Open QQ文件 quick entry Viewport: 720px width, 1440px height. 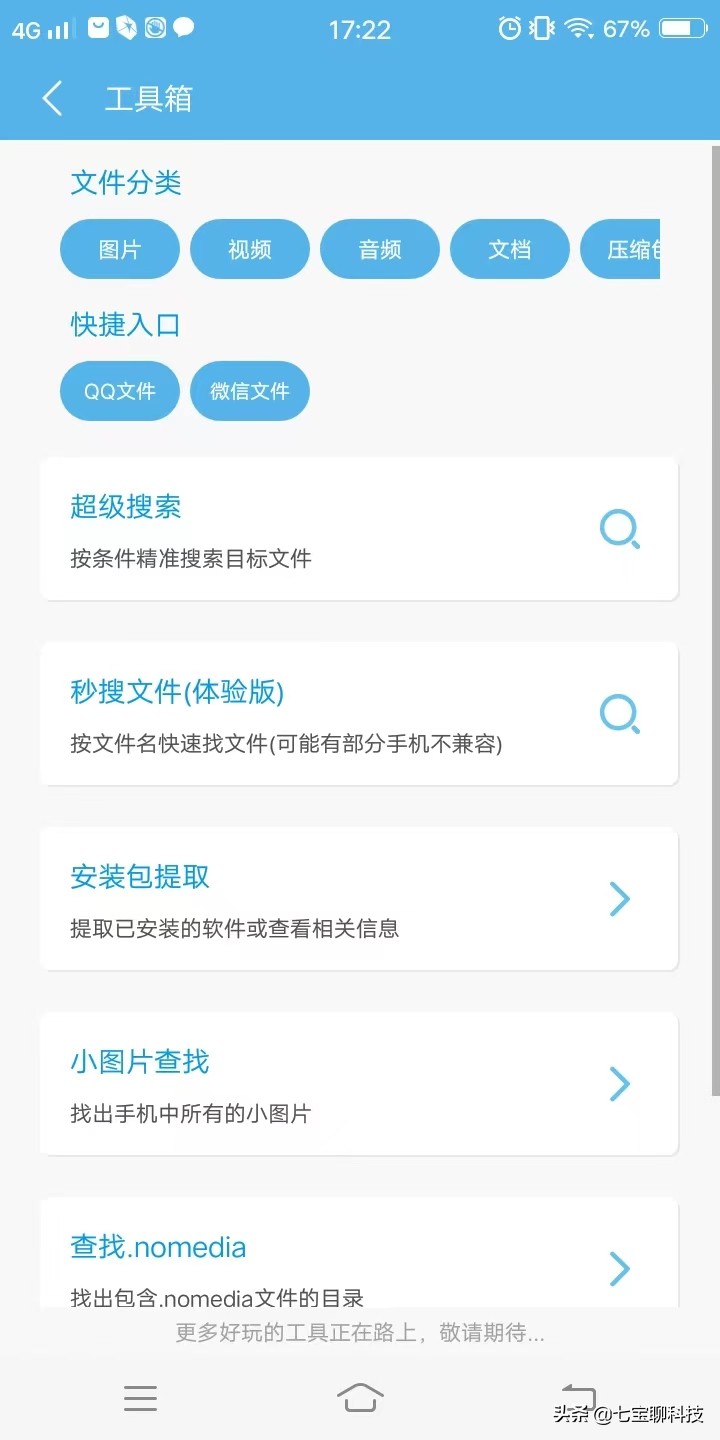click(x=120, y=391)
